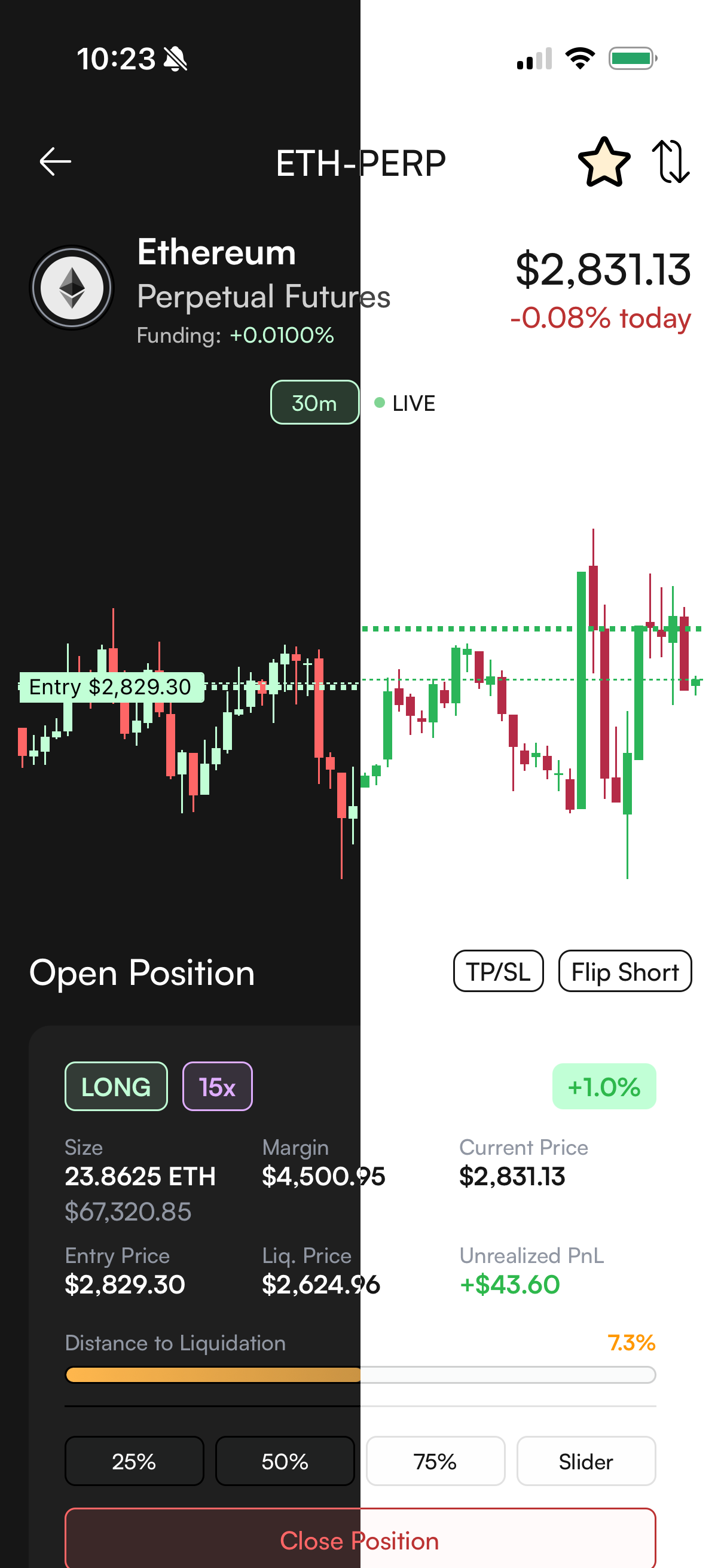Image resolution: width=721 pixels, height=1568 pixels.
Task: Select the 75% close amount tab
Action: [435, 1461]
